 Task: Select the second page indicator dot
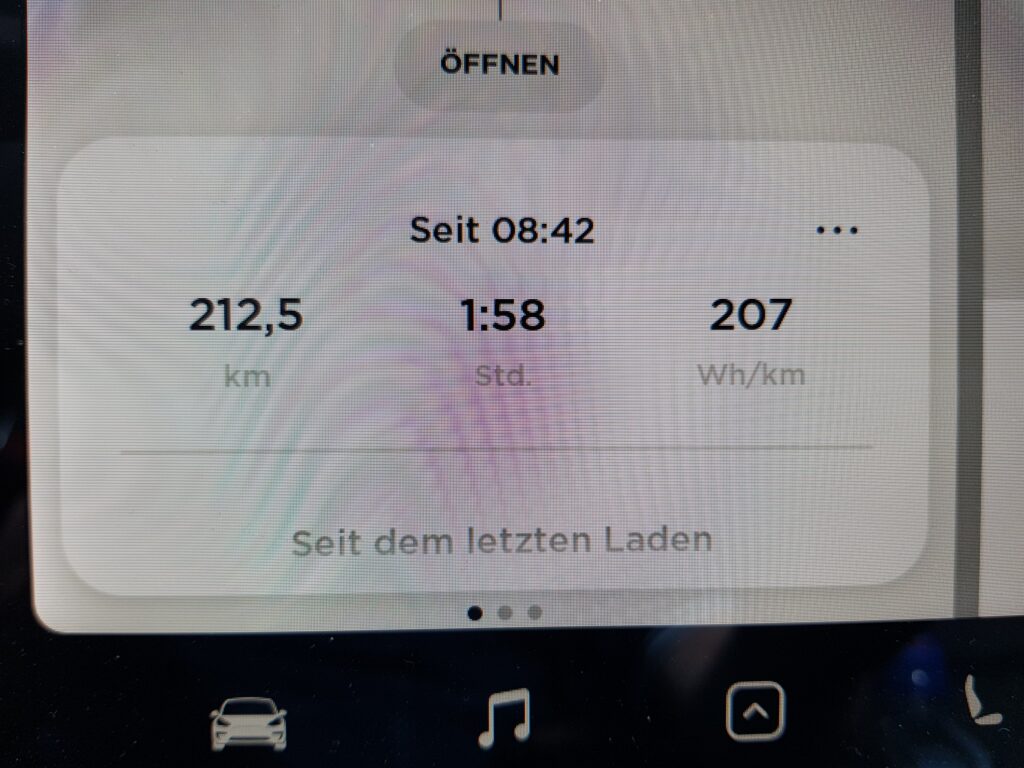tap(505, 612)
